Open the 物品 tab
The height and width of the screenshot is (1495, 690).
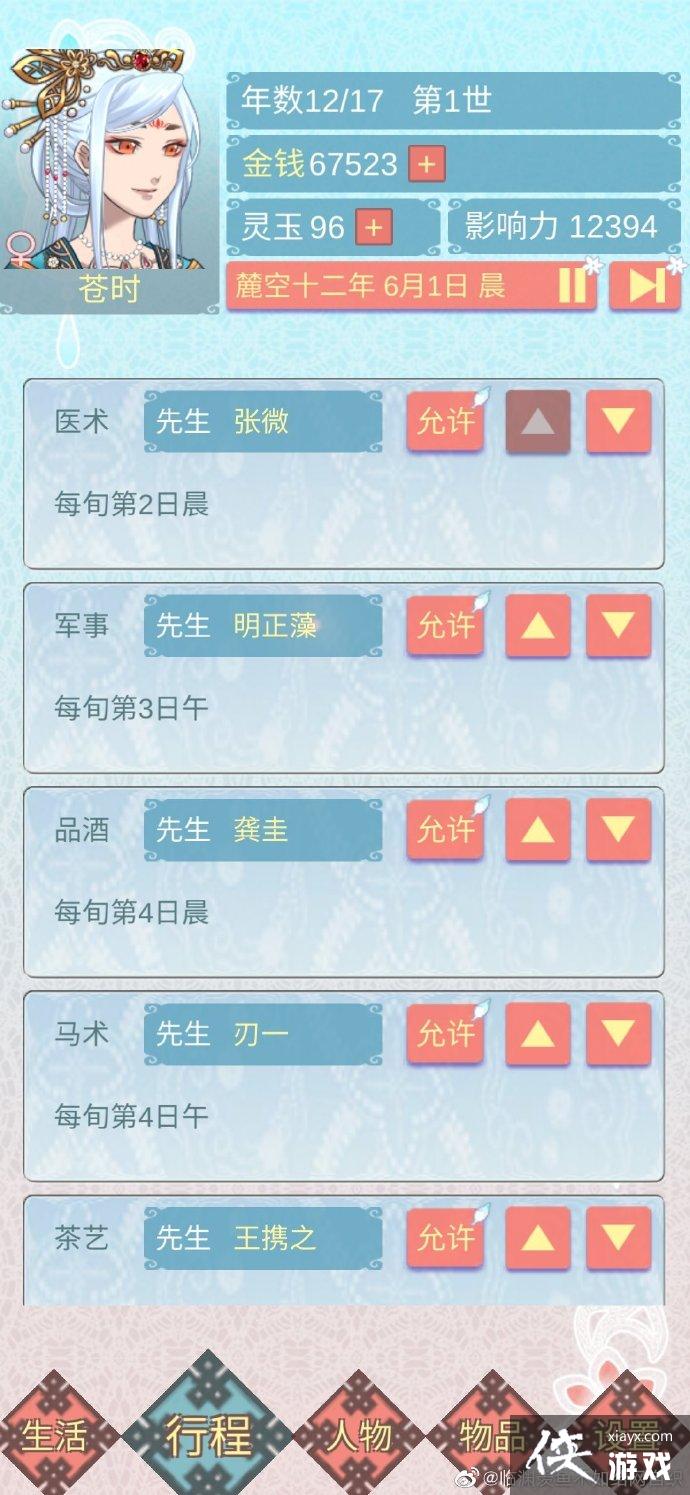click(x=490, y=1437)
